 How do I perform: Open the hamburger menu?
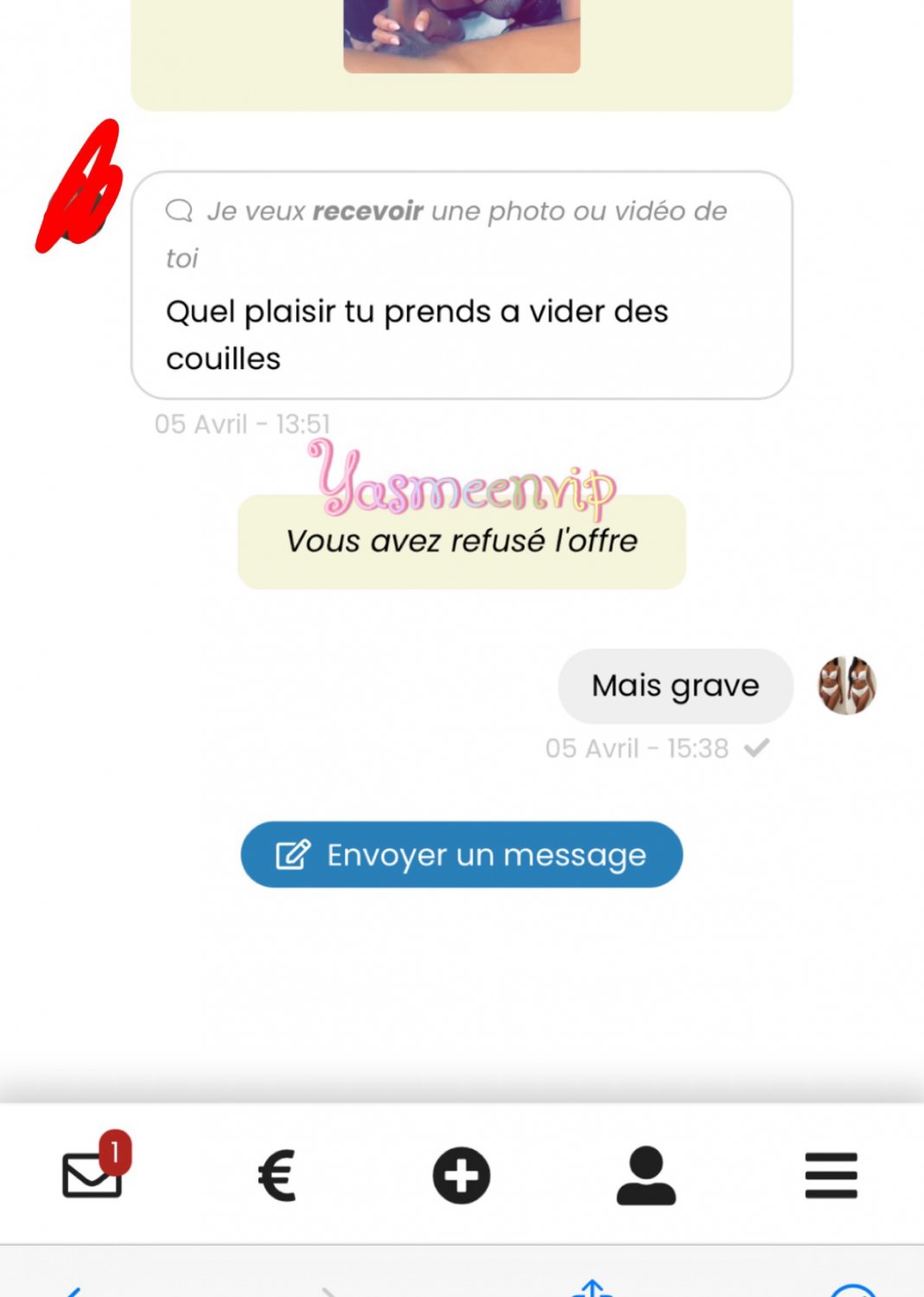[831, 1175]
